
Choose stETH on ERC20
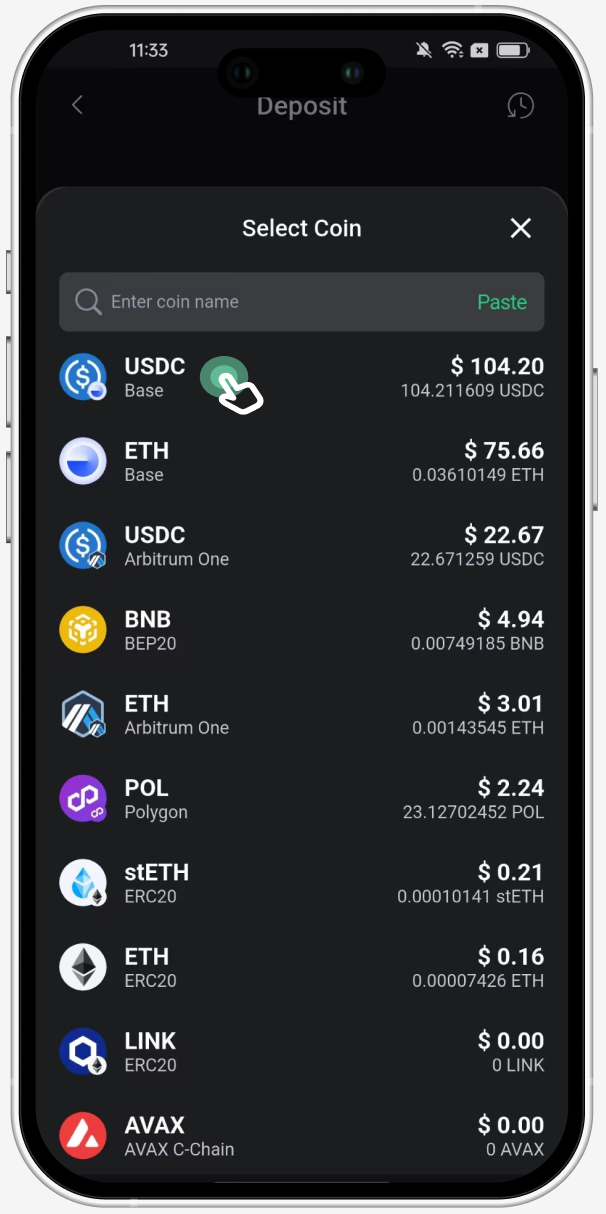[301, 883]
